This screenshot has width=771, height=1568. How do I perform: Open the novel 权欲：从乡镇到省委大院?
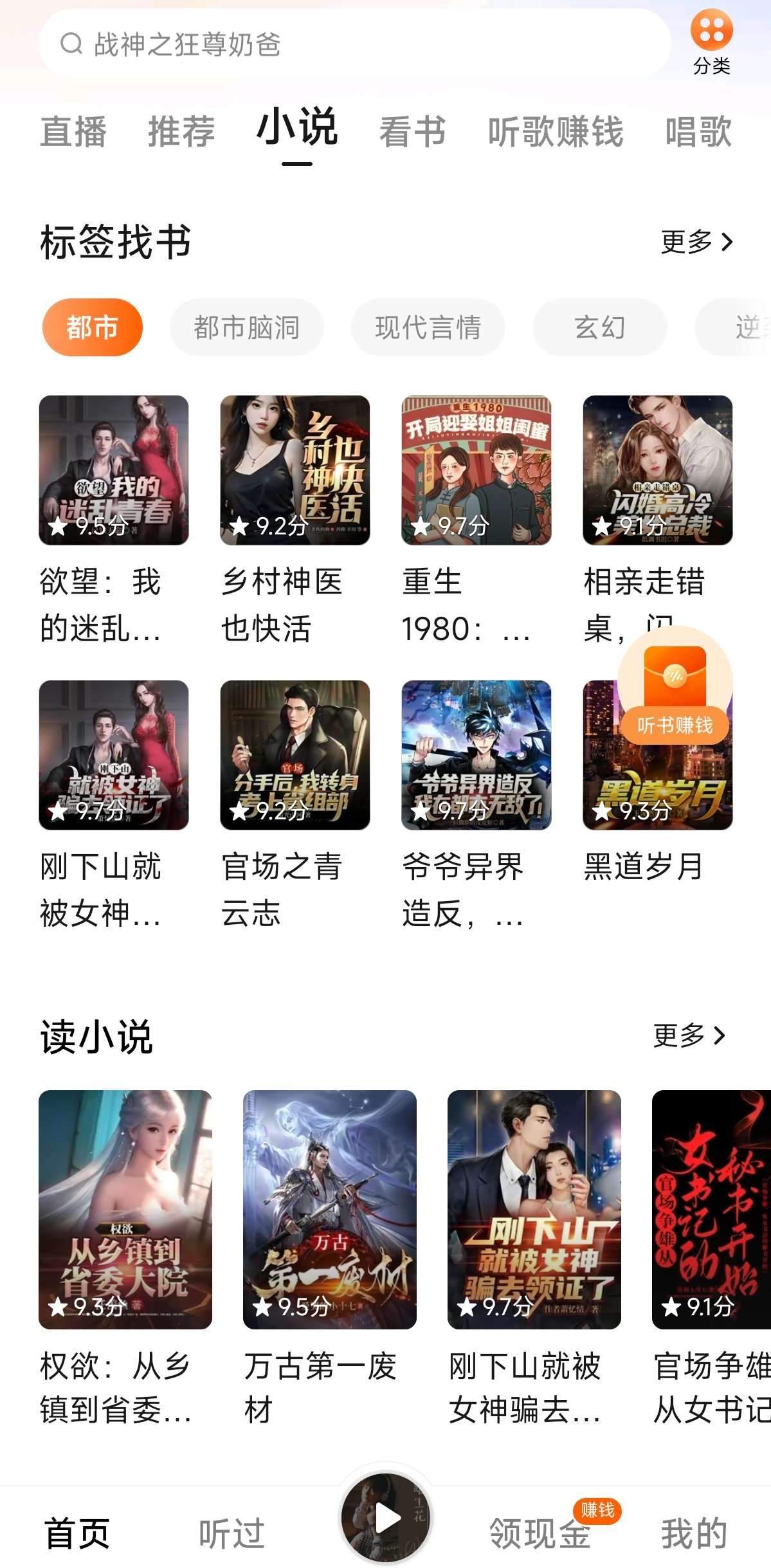125,1209
